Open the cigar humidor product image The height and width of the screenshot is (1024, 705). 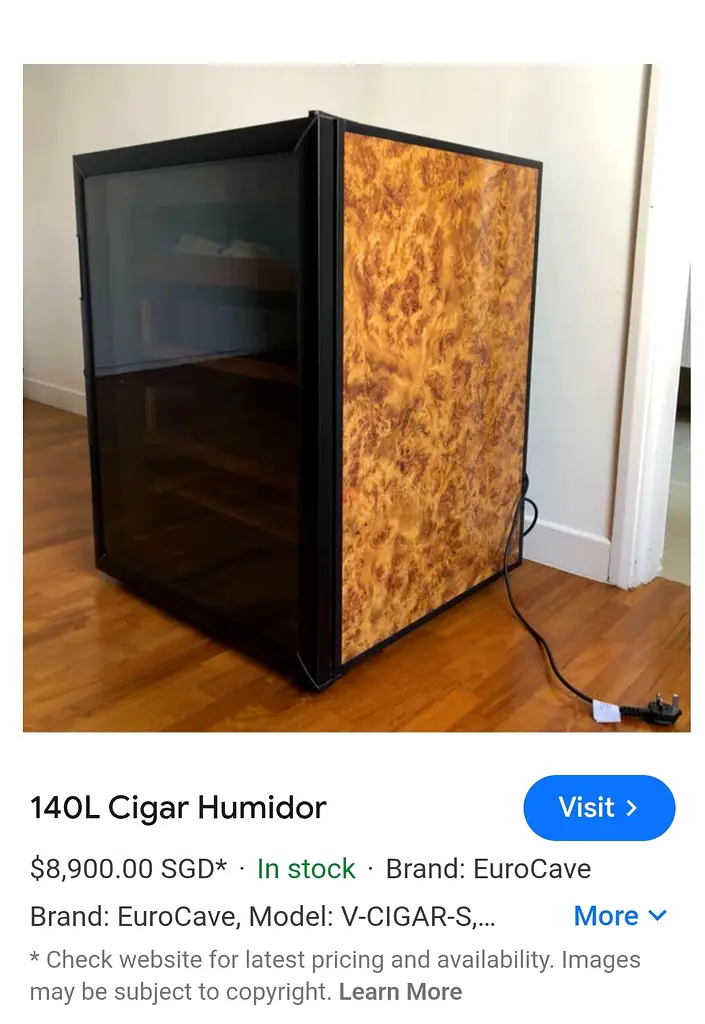(356, 398)
